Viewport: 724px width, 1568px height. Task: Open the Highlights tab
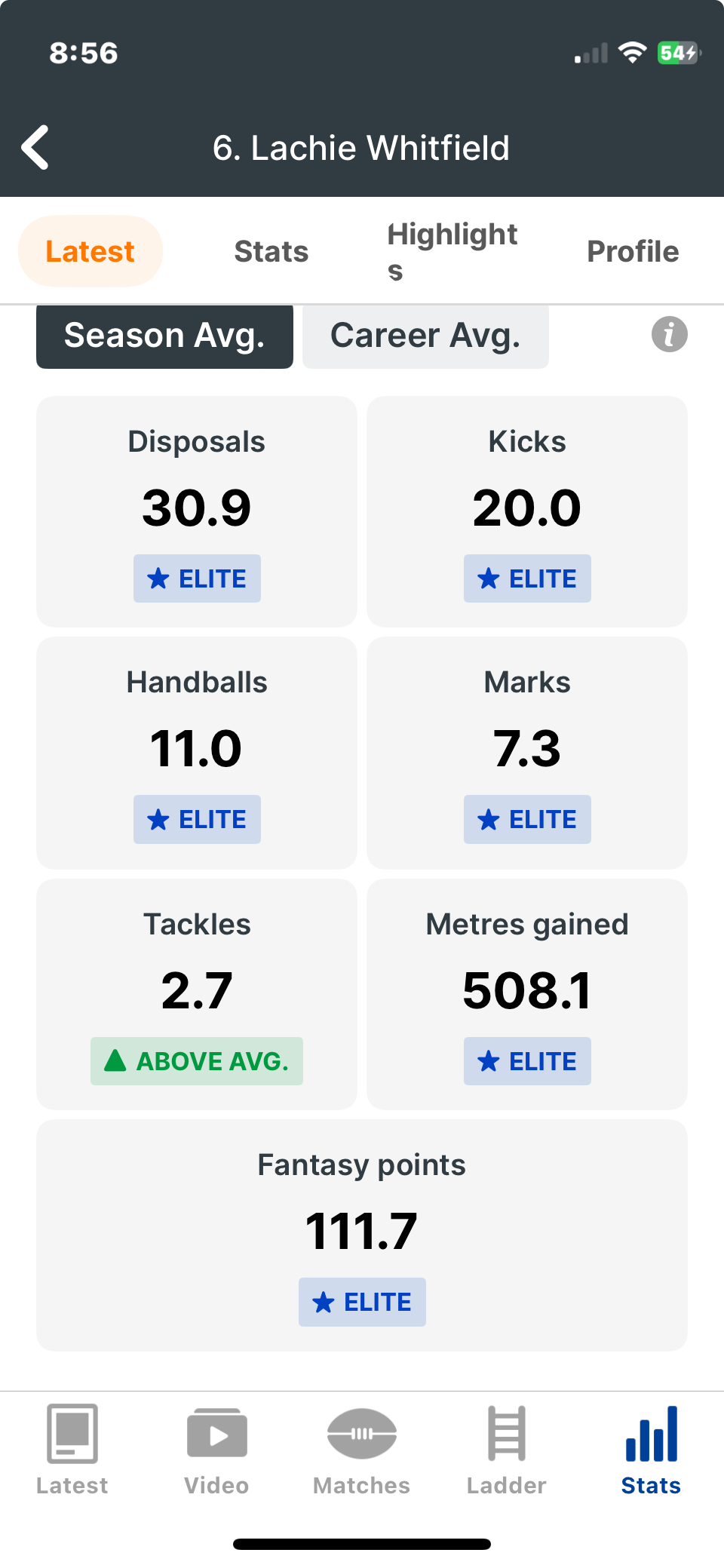coord(452,251)
